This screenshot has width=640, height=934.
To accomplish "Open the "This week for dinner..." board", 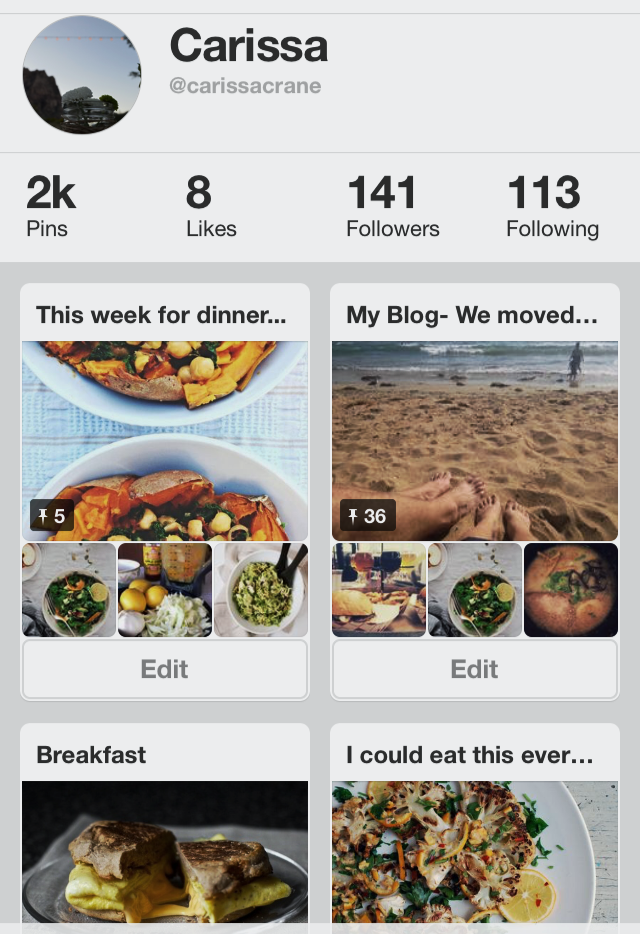I will point(165,441).
